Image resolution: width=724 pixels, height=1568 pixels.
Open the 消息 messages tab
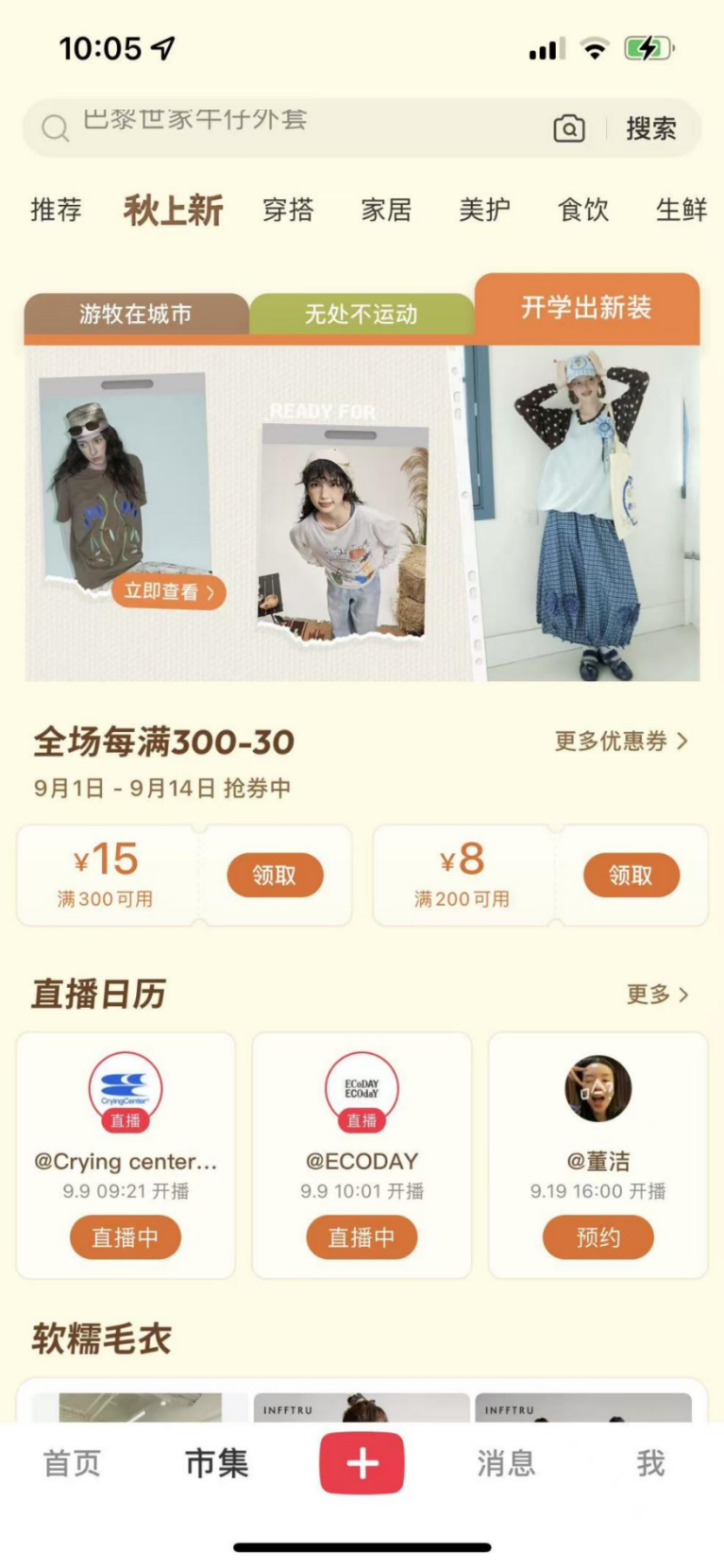coord(506,1463)
